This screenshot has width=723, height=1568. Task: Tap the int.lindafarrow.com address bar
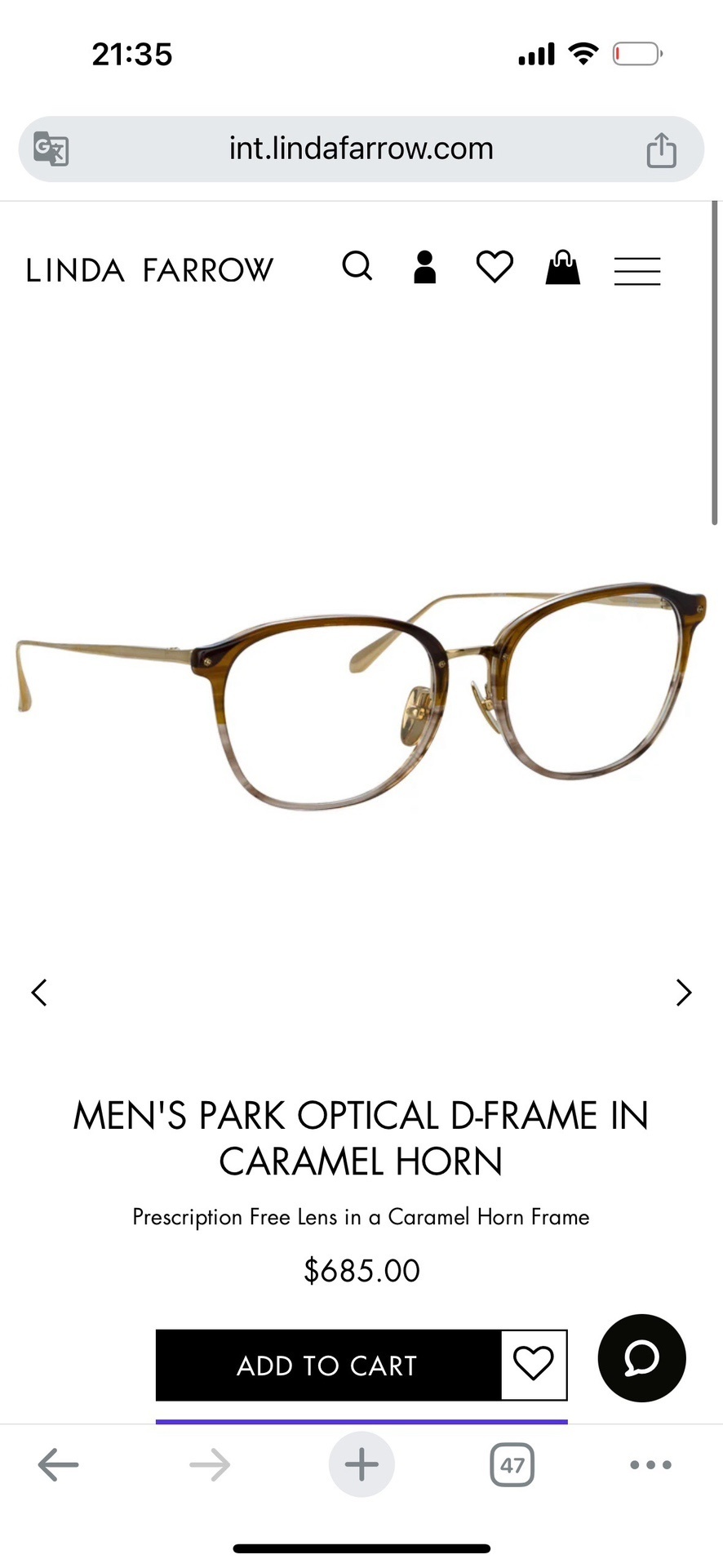(361, 149)
